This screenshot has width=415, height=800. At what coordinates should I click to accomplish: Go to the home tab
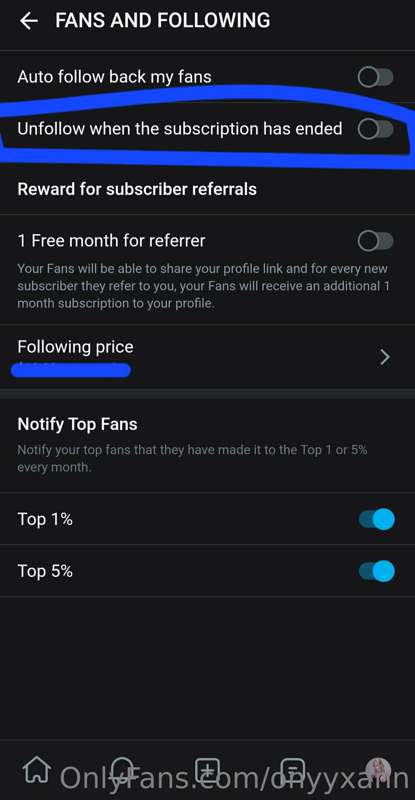pyautogui.click(x=37, y=769)
